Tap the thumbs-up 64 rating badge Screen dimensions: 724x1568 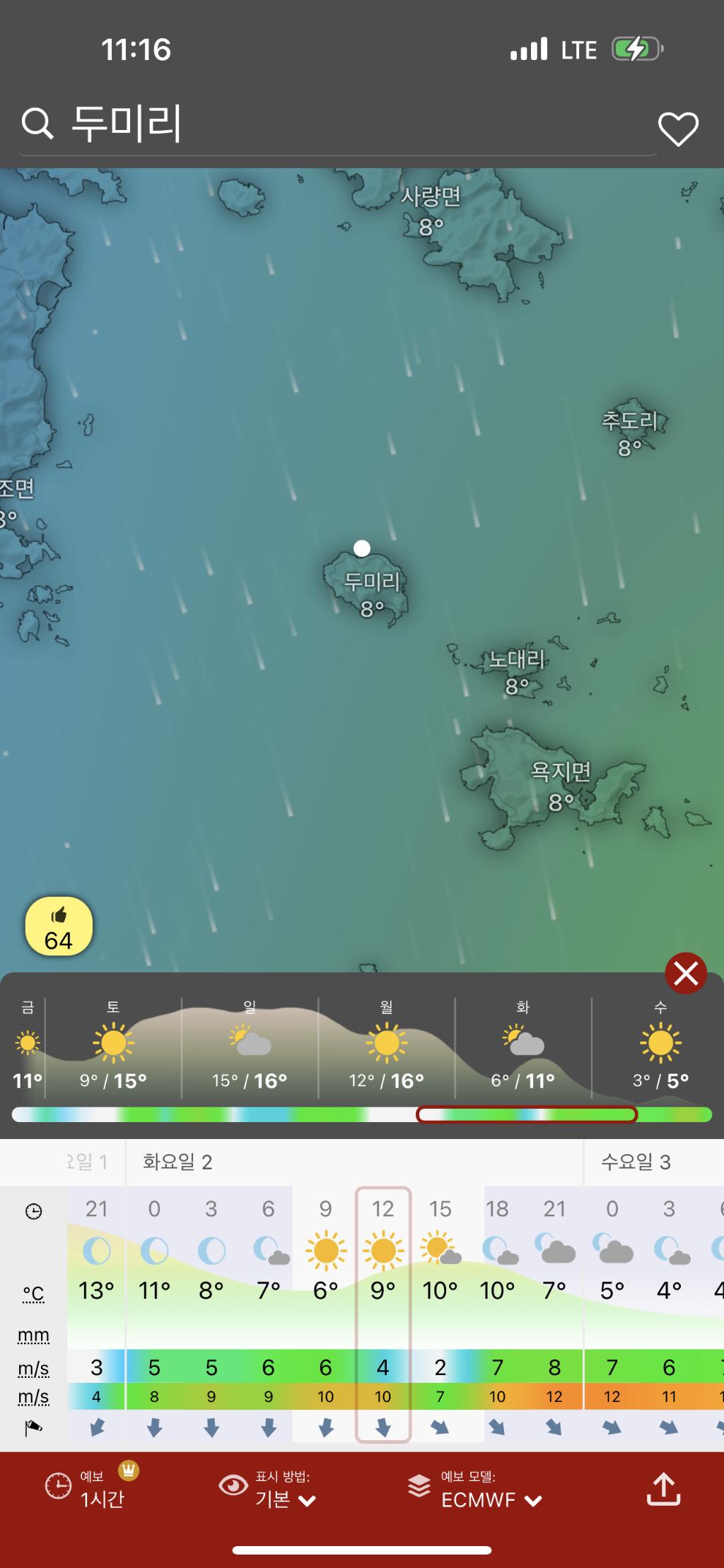click(59, 926)
